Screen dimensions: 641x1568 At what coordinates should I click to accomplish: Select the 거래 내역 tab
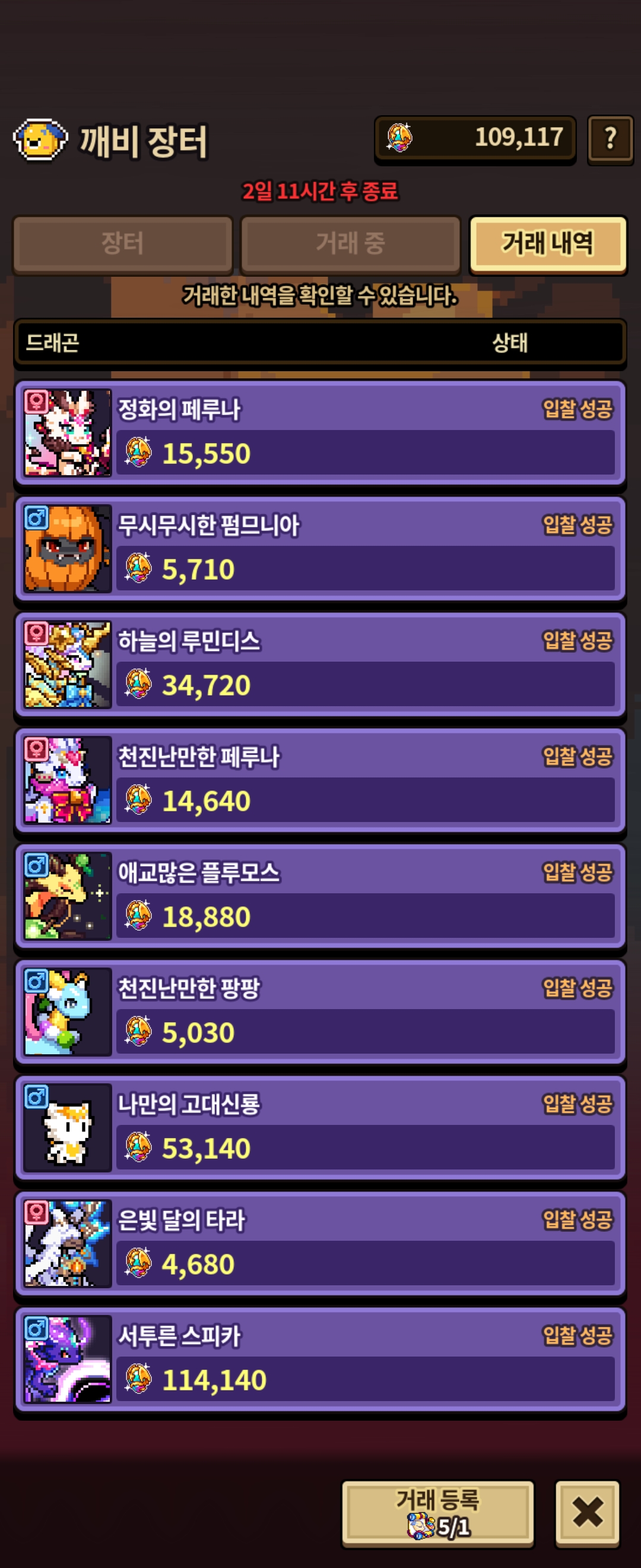point(547,244)
